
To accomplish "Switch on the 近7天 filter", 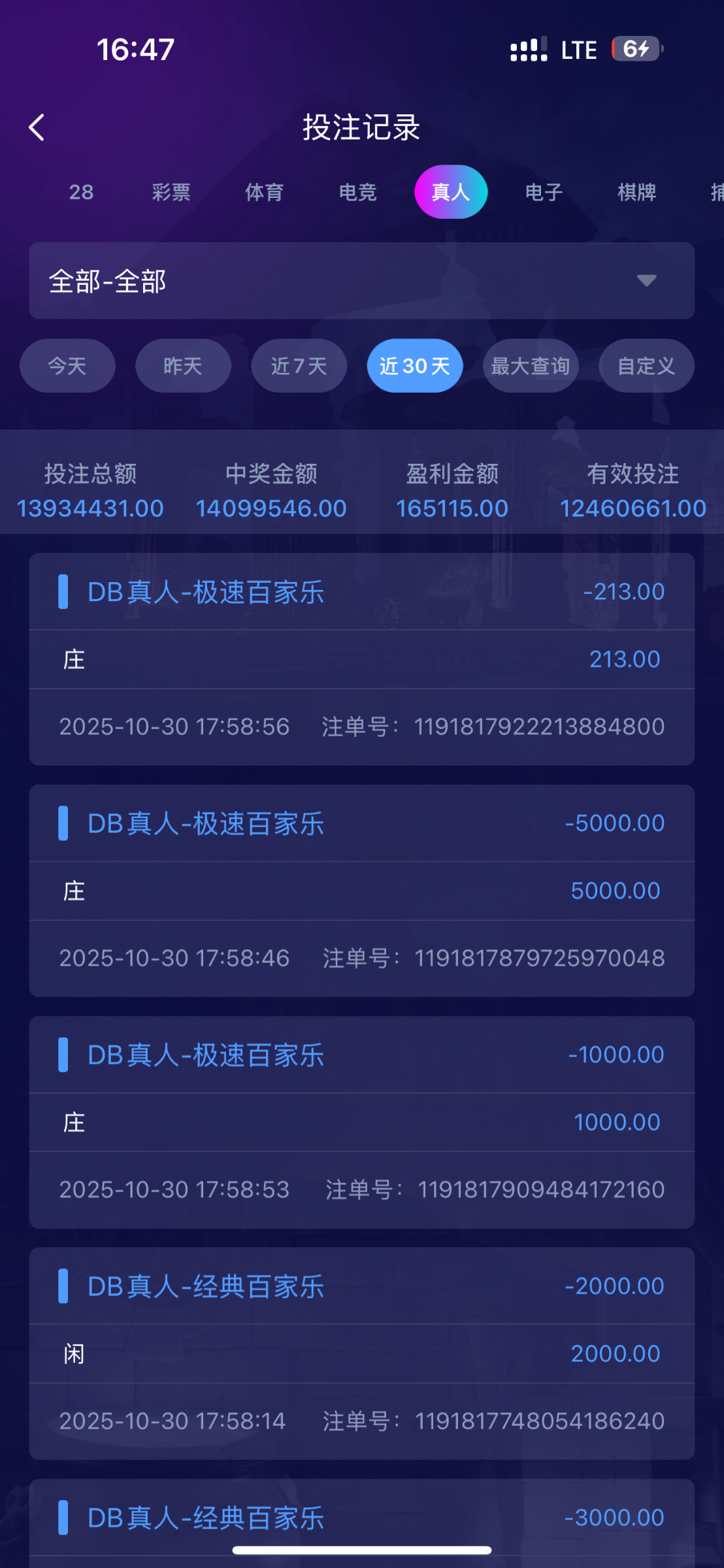I will click(299, 366).
